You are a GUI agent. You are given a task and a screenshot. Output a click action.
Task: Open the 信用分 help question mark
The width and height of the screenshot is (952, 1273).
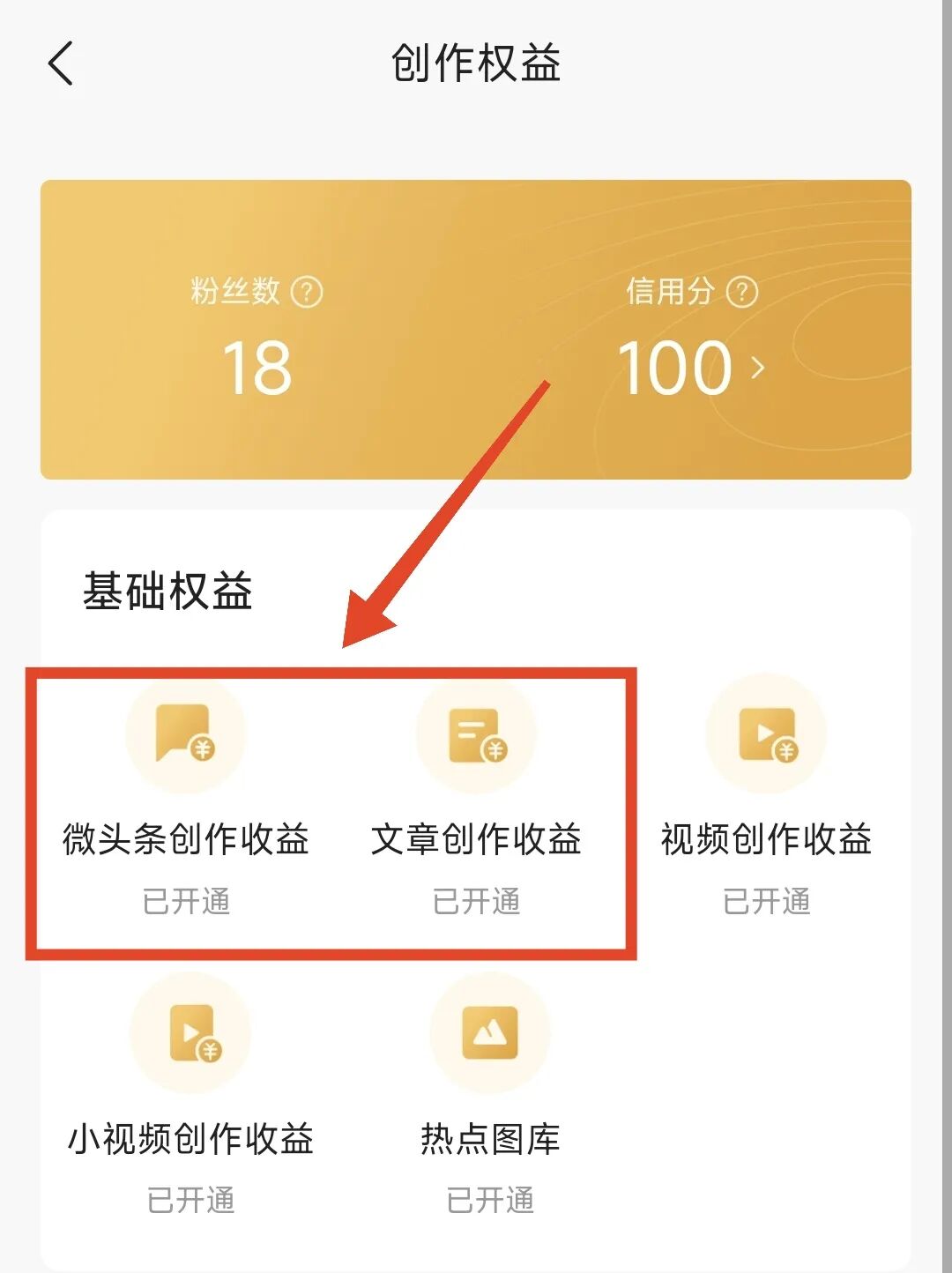pyautogui.click(x=742, y=291)
